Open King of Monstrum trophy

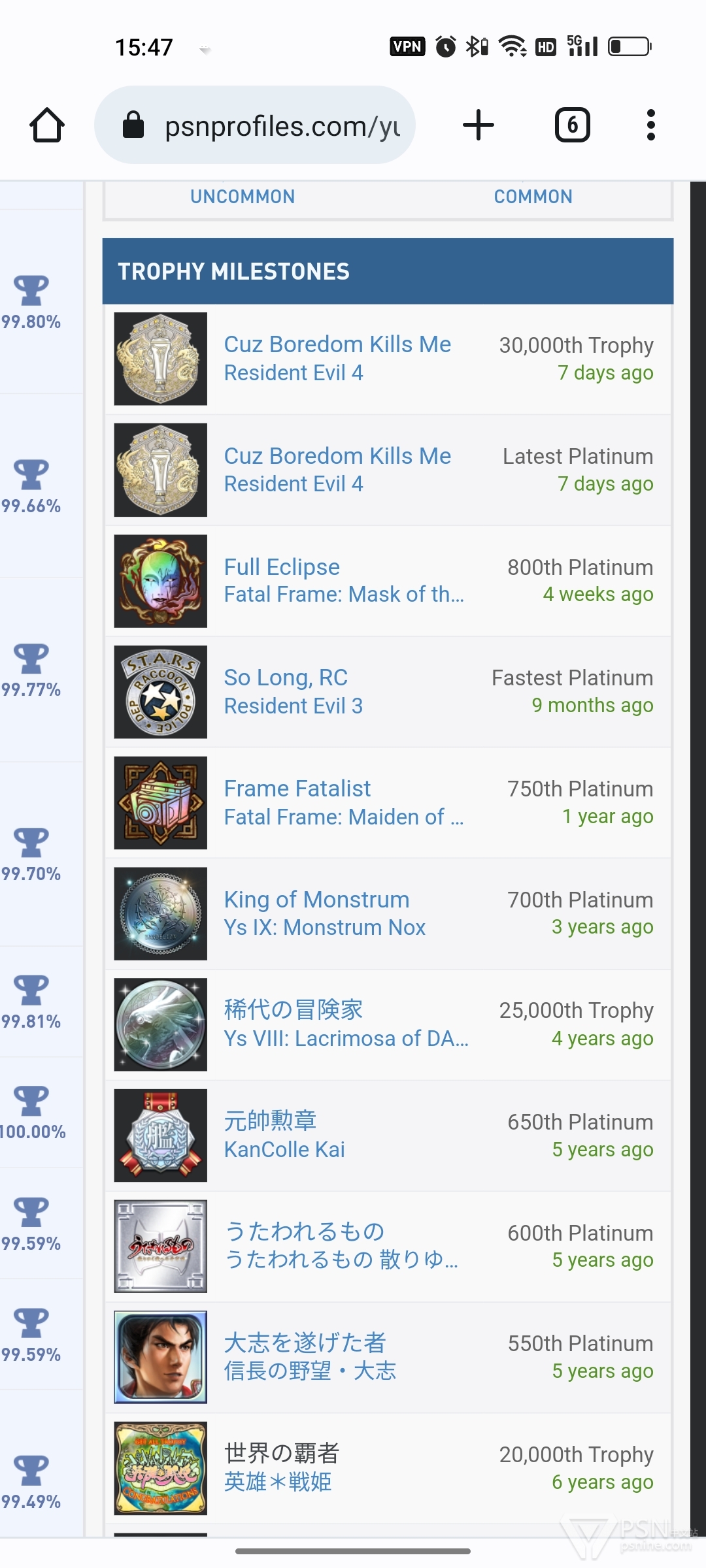click(x=316, y=900)
